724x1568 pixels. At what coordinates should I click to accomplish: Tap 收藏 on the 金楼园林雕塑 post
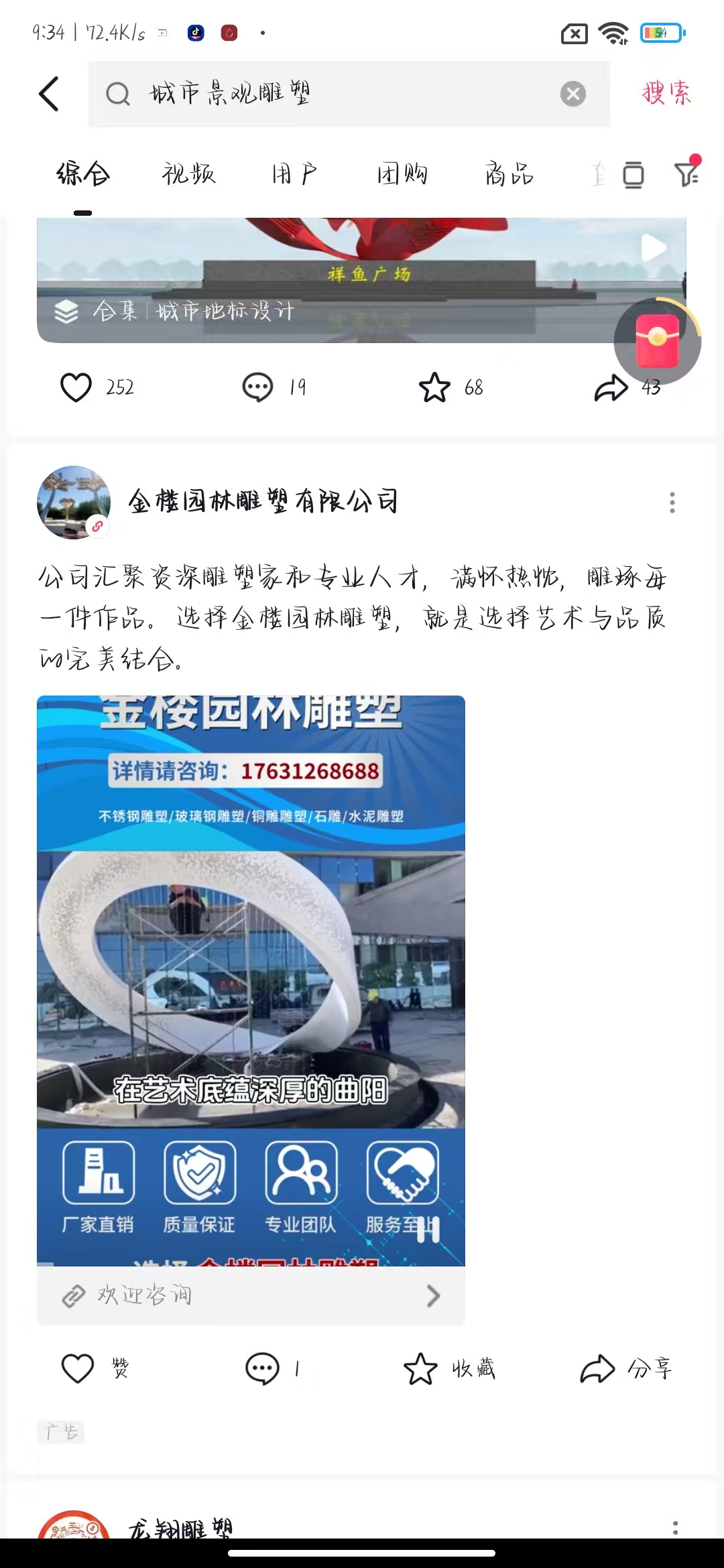[x=421, y=1368]
